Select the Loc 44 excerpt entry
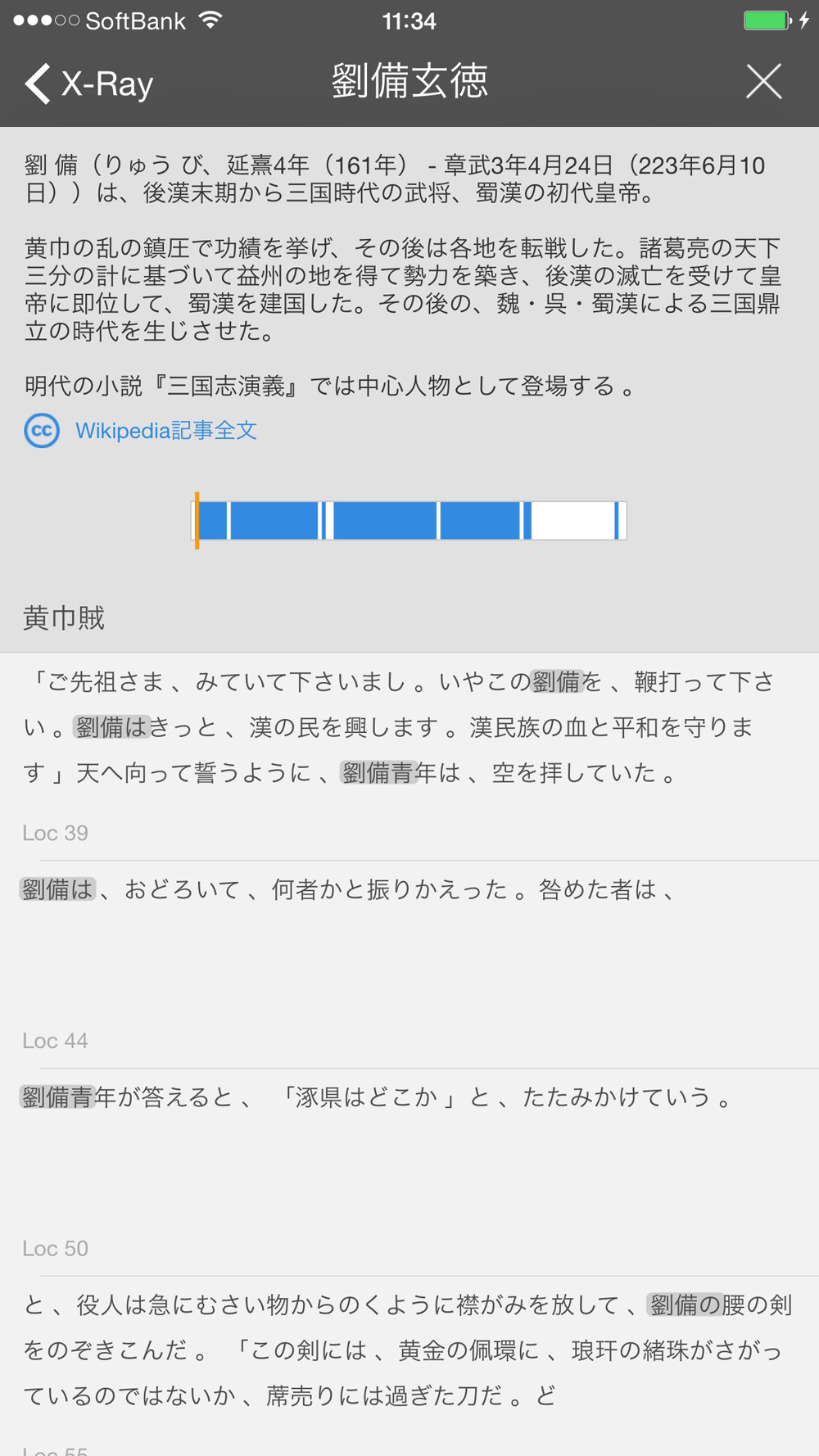The height and width of the screenshot is (1456, 819). [x=54, y=1040]
